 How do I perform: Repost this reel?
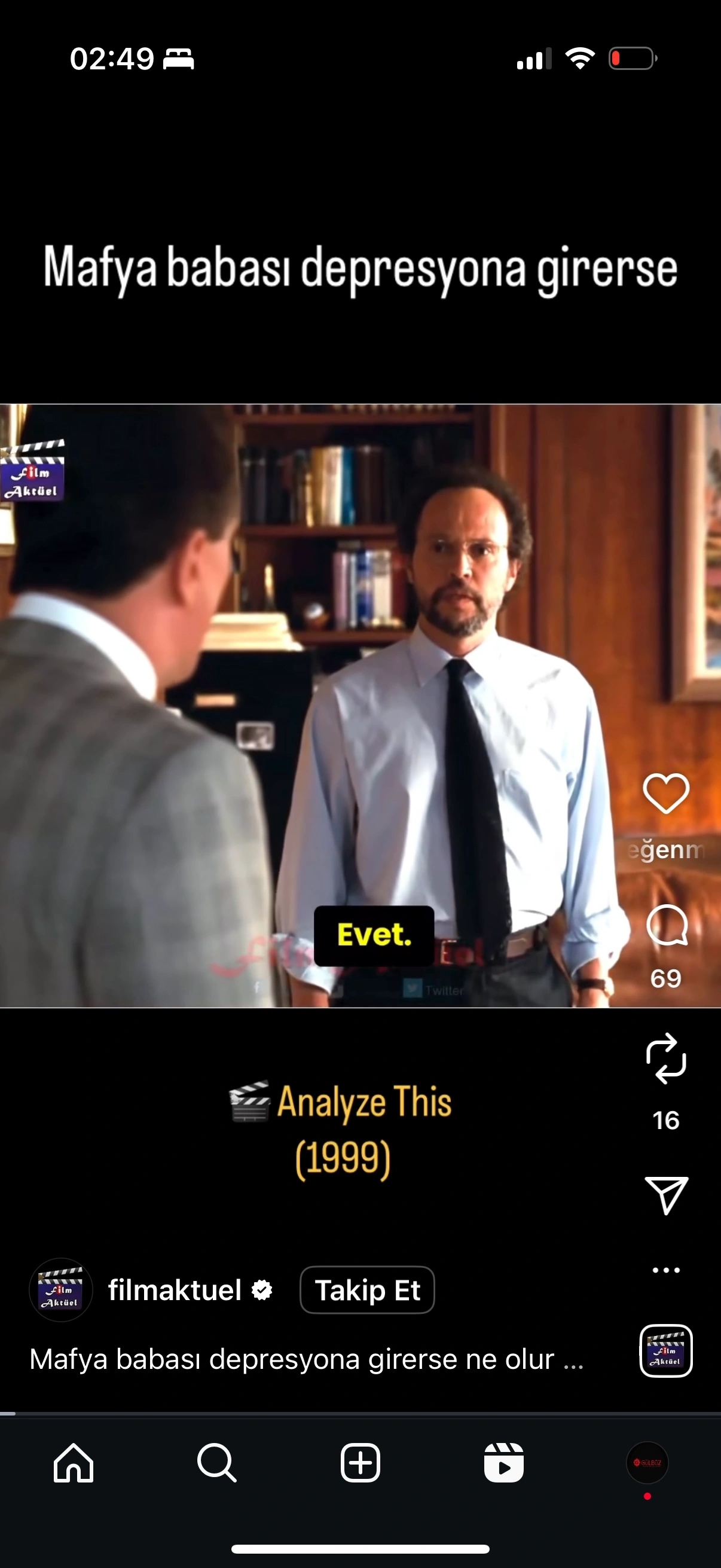click(666, 1058)
